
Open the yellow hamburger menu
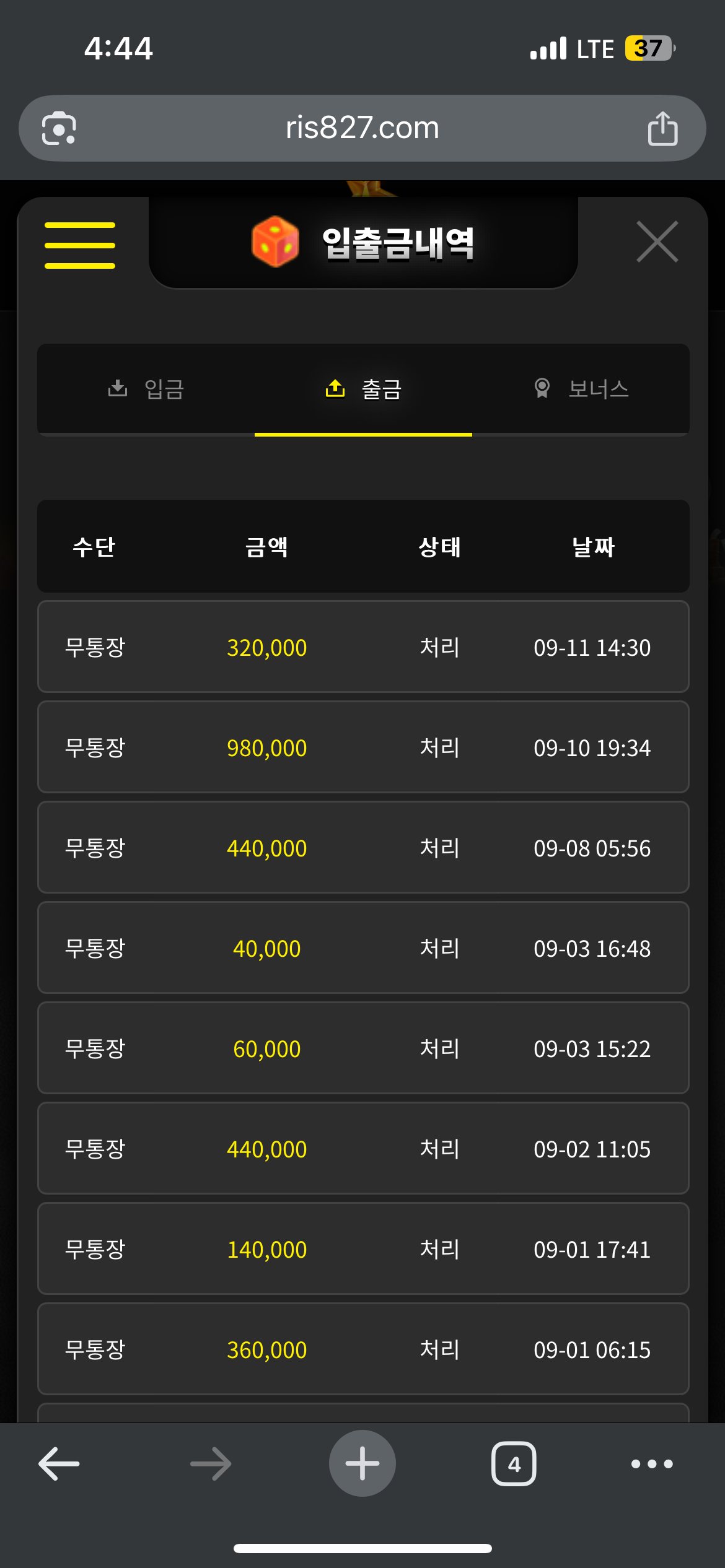pos(80,245)
